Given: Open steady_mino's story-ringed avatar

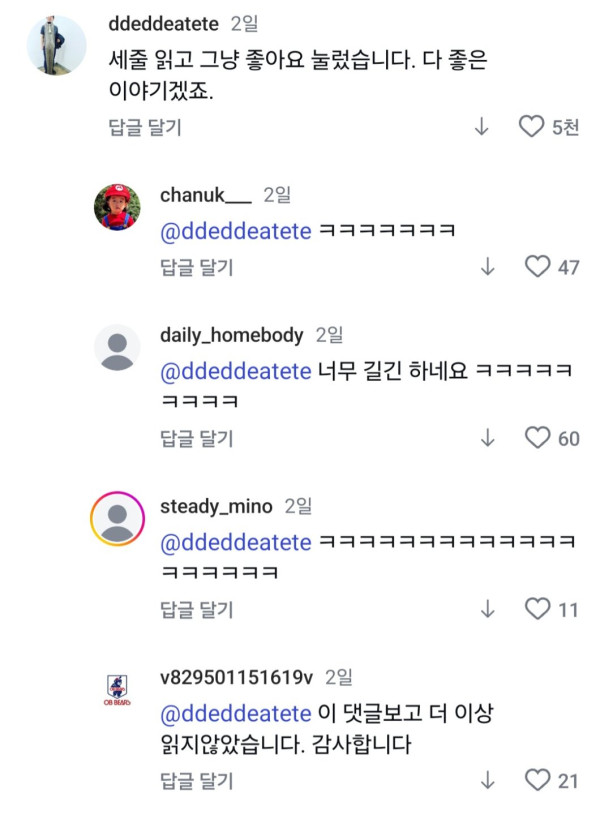Looking at the screenshot, I should click(x=118, y=518).
